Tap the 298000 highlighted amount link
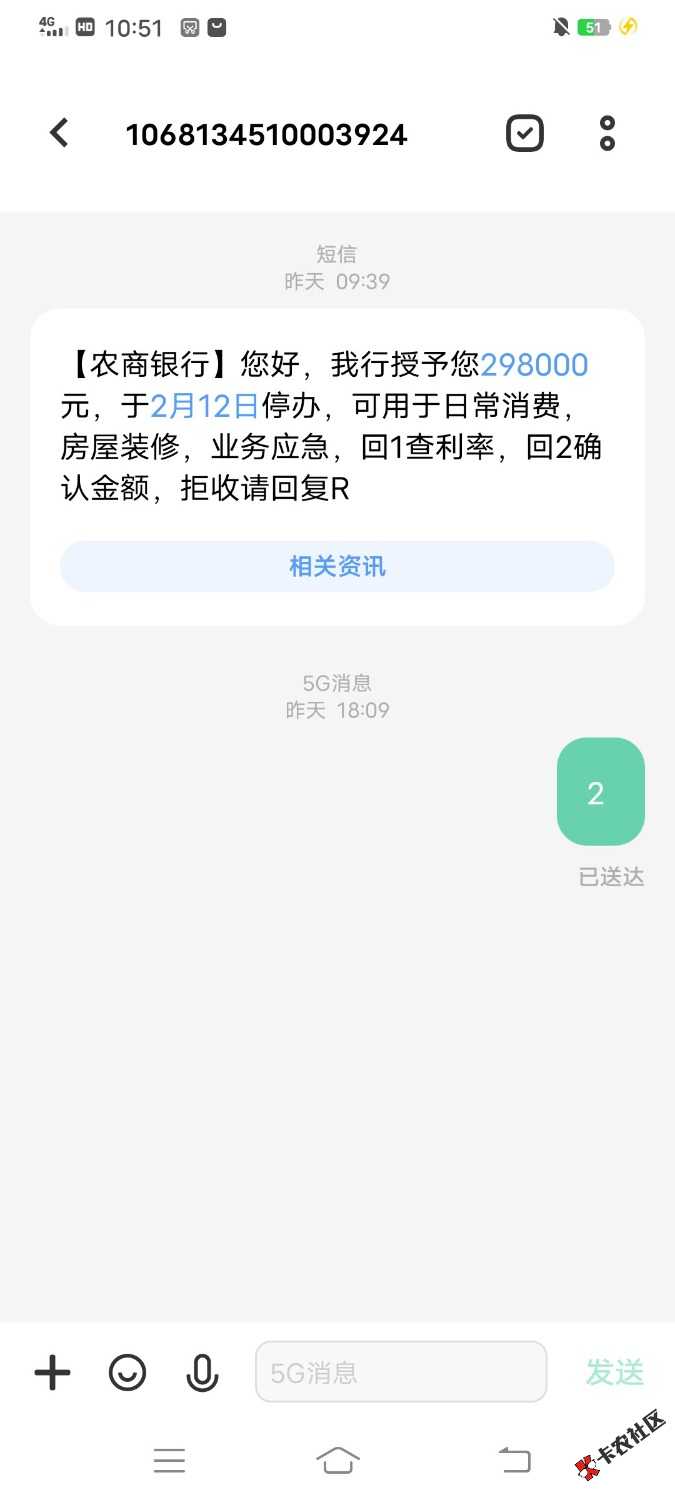Image resolution: width=675 pixels, height=1500 pixels. (x=535, y=365)
